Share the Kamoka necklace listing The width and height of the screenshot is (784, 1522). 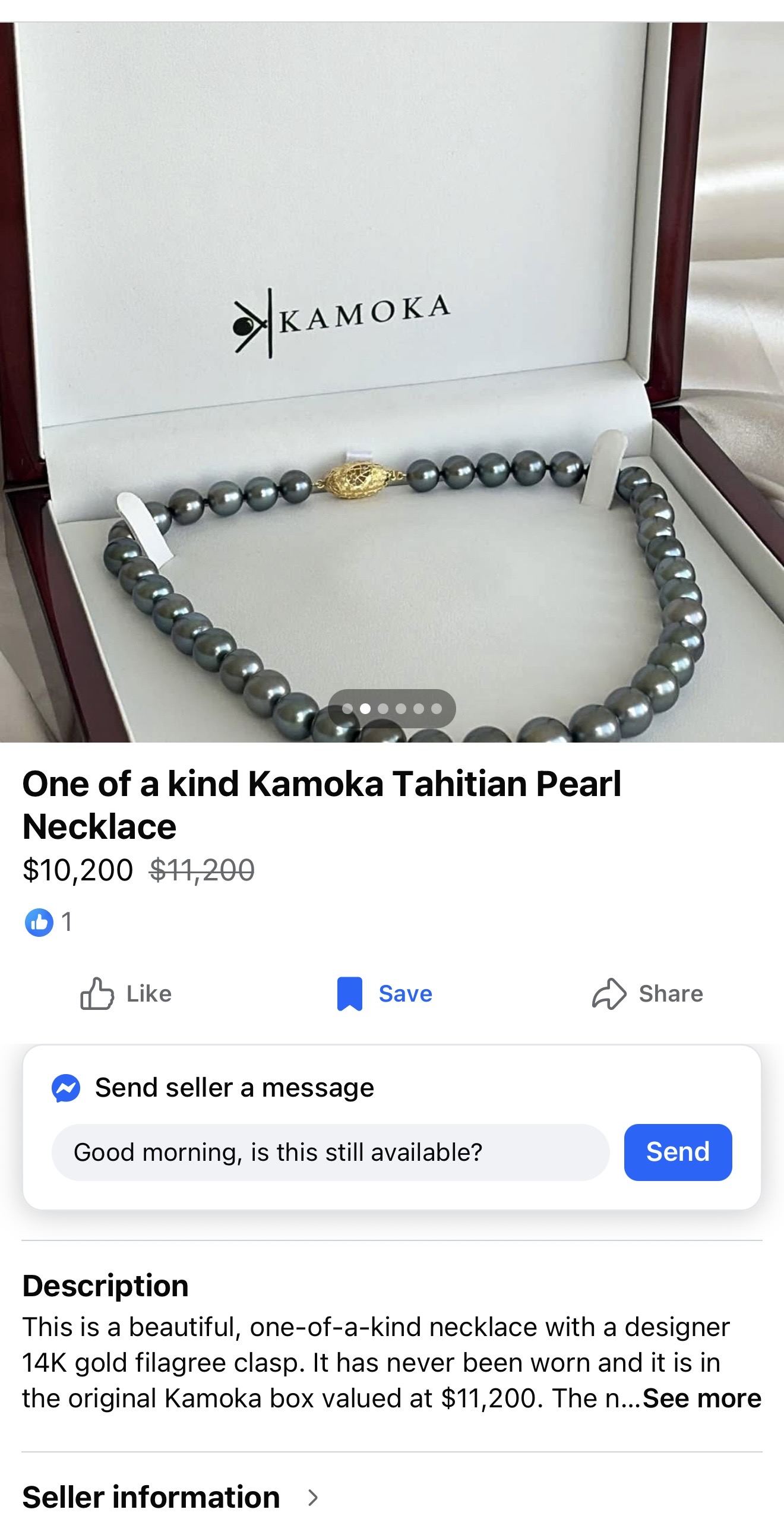(x=647, y=993)
